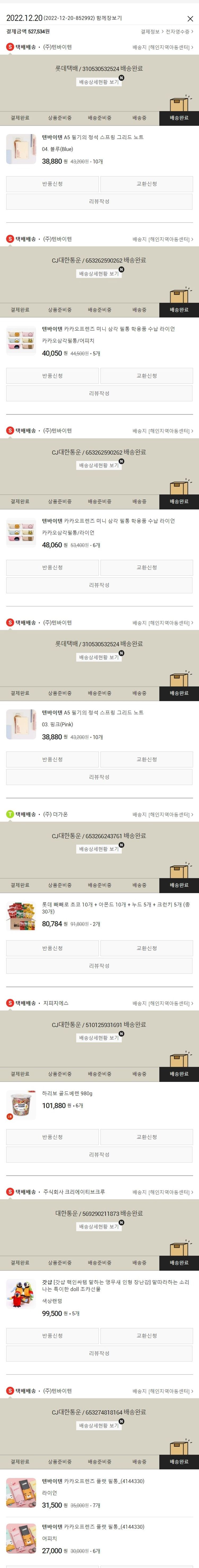Write review for 카카오삼각필통/라이언
This screenshot has width=199, height=1568.
[99, 585]
